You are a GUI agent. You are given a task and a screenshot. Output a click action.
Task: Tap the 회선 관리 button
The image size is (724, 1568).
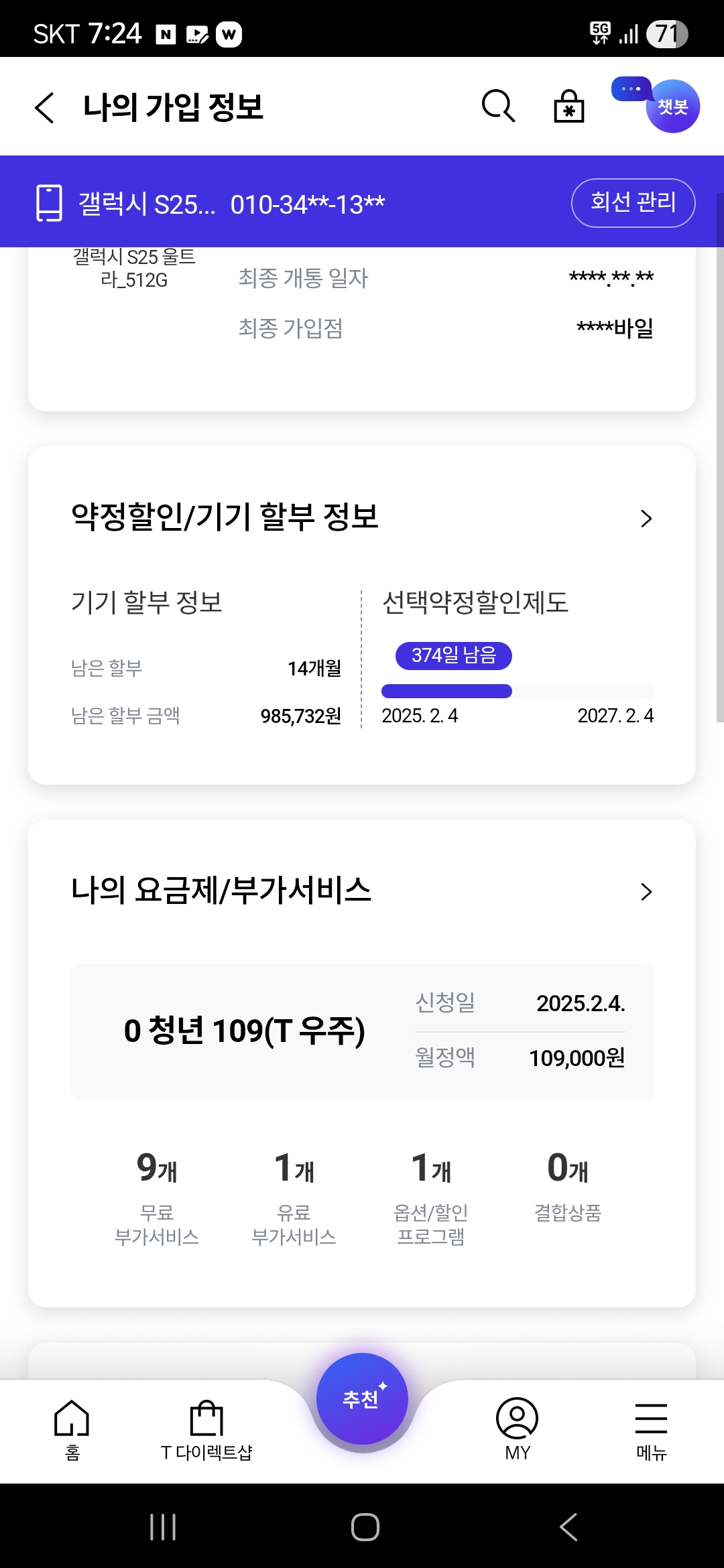point(633,202)
